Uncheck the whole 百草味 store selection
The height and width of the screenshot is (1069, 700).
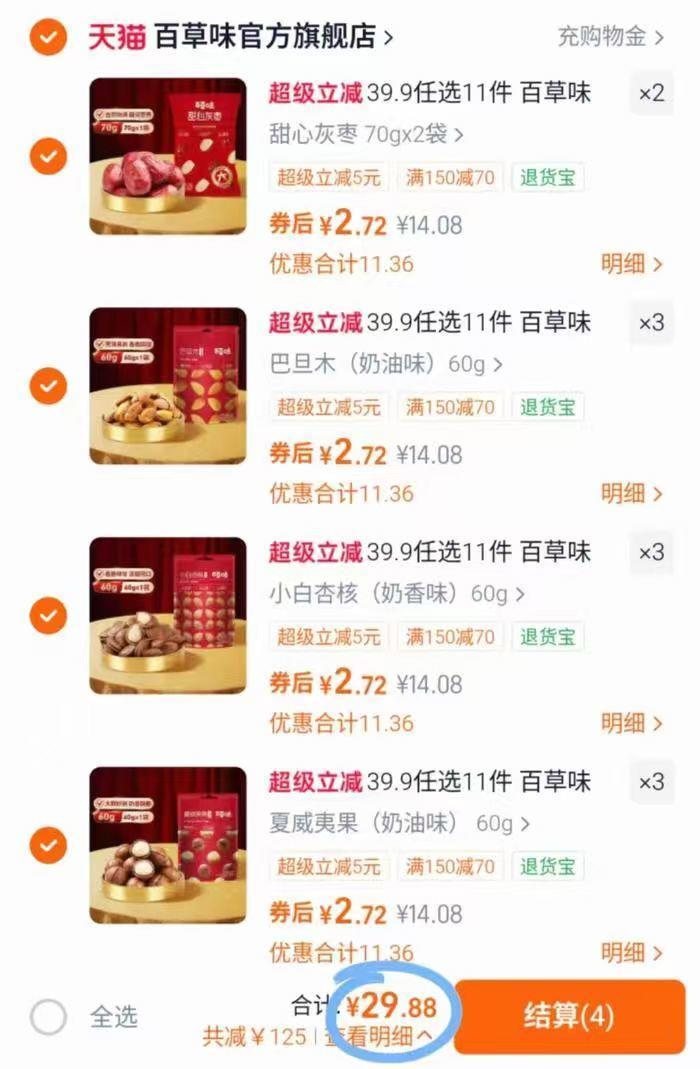pos(48,37)
